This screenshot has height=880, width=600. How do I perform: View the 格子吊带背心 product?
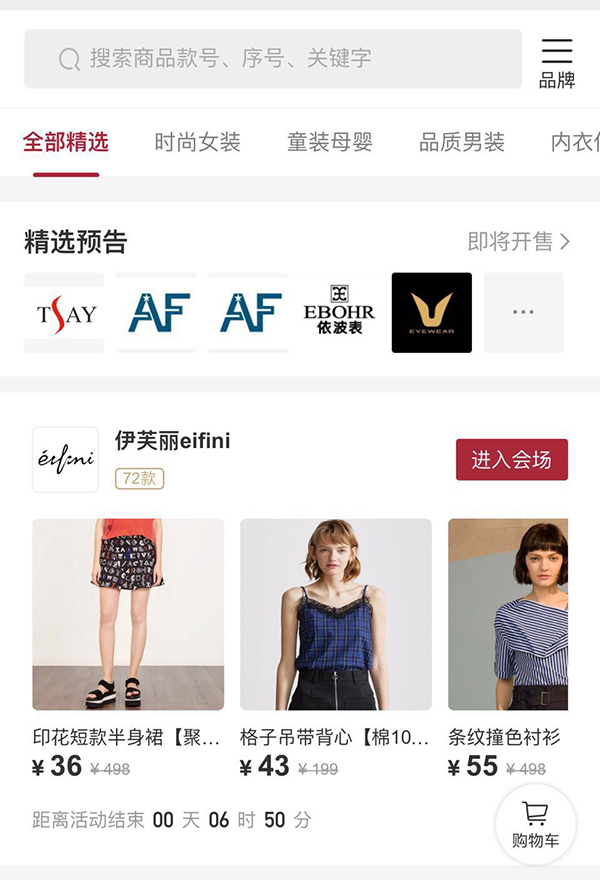pyautogui.click(x=336, y=614)
